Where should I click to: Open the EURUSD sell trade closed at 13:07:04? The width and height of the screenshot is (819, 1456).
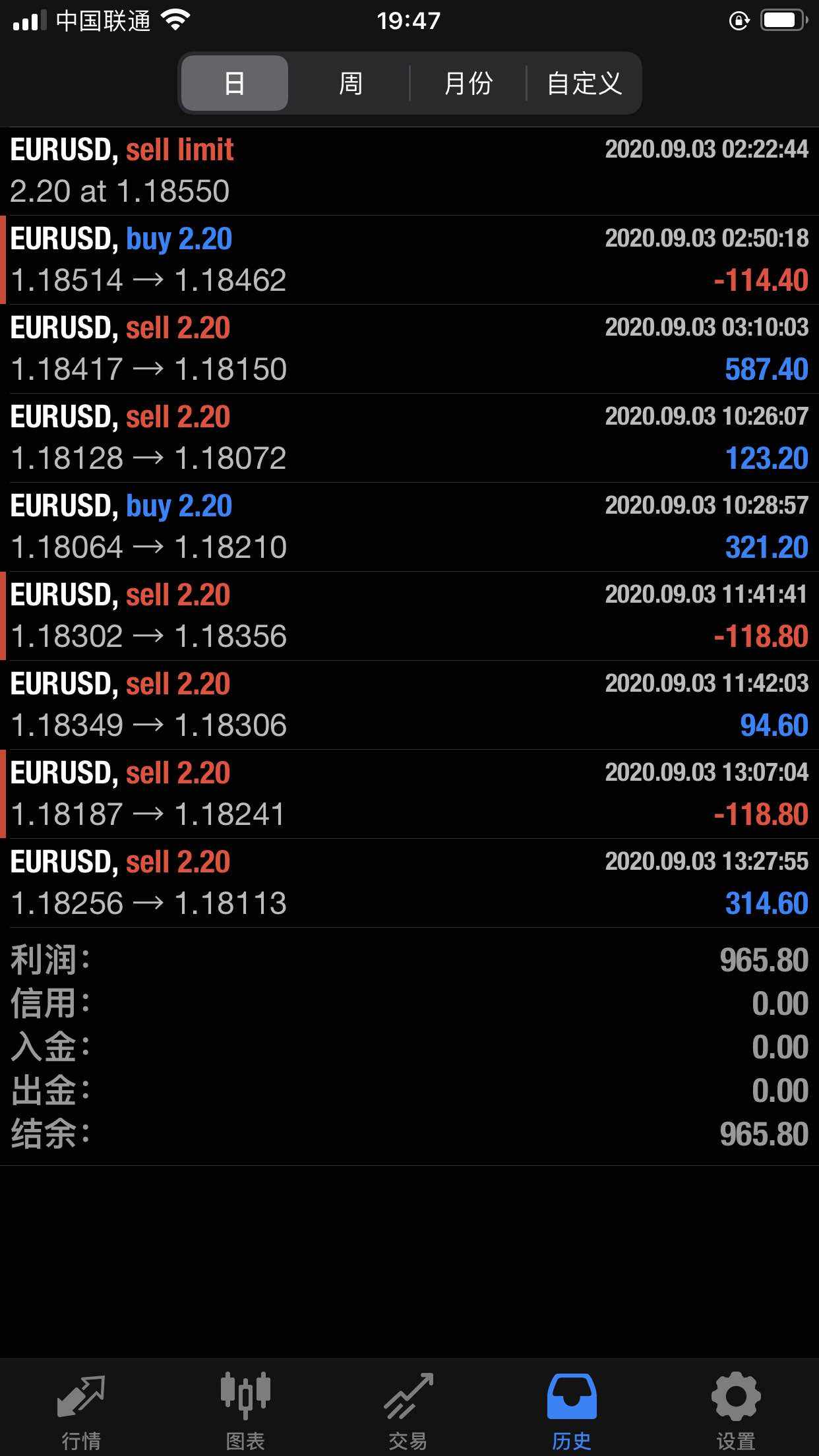click(409, 794)
